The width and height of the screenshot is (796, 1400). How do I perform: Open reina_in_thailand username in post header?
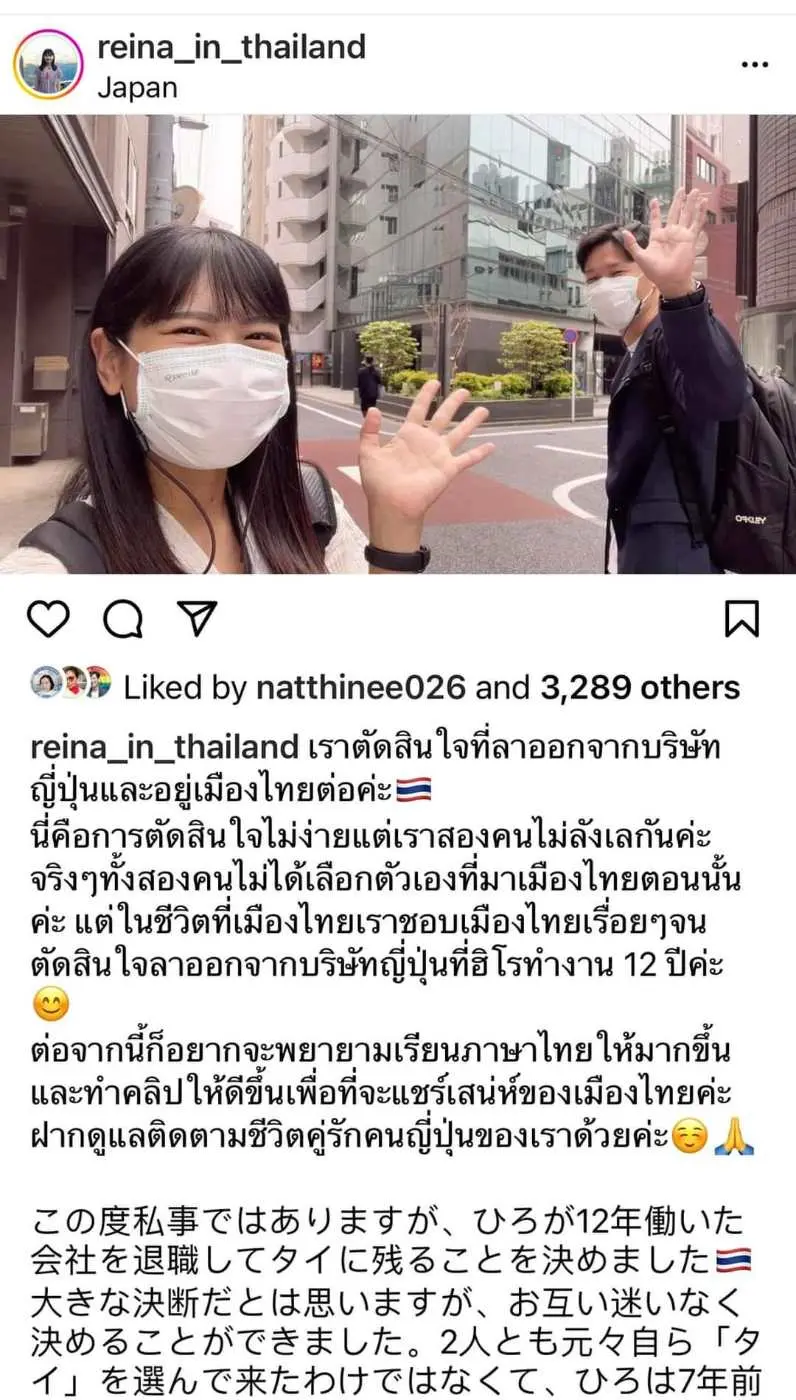click(x=231, y=46)
